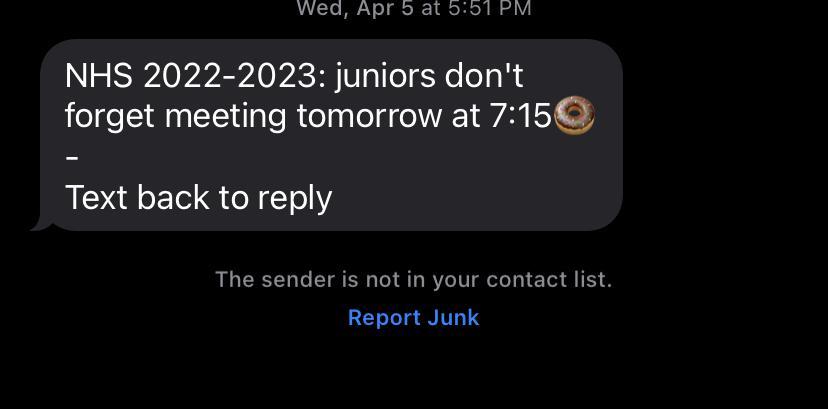
Task: Tap the Report Junk link
Action: point(413,318)
